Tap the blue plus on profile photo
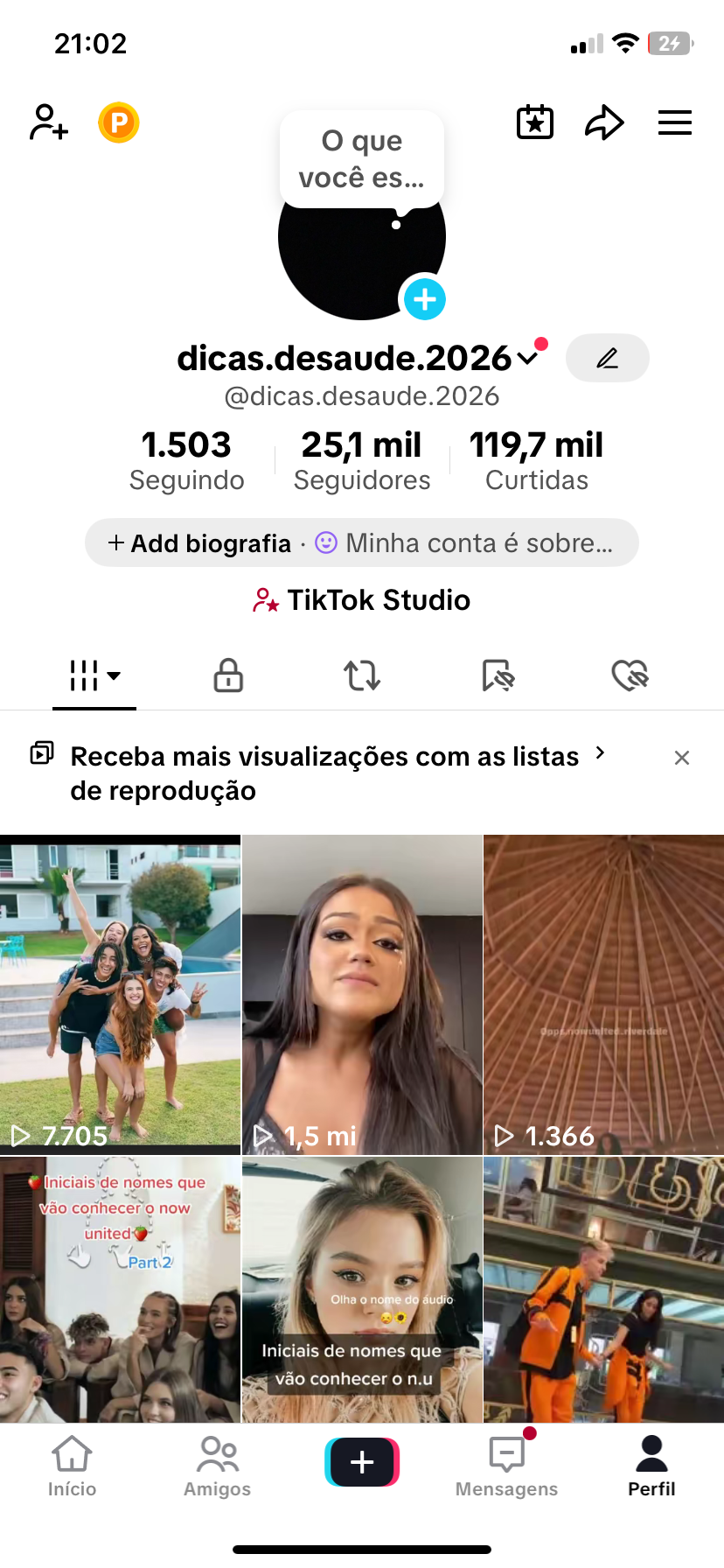Viewport: 724px width, 1568px height. 424,299
